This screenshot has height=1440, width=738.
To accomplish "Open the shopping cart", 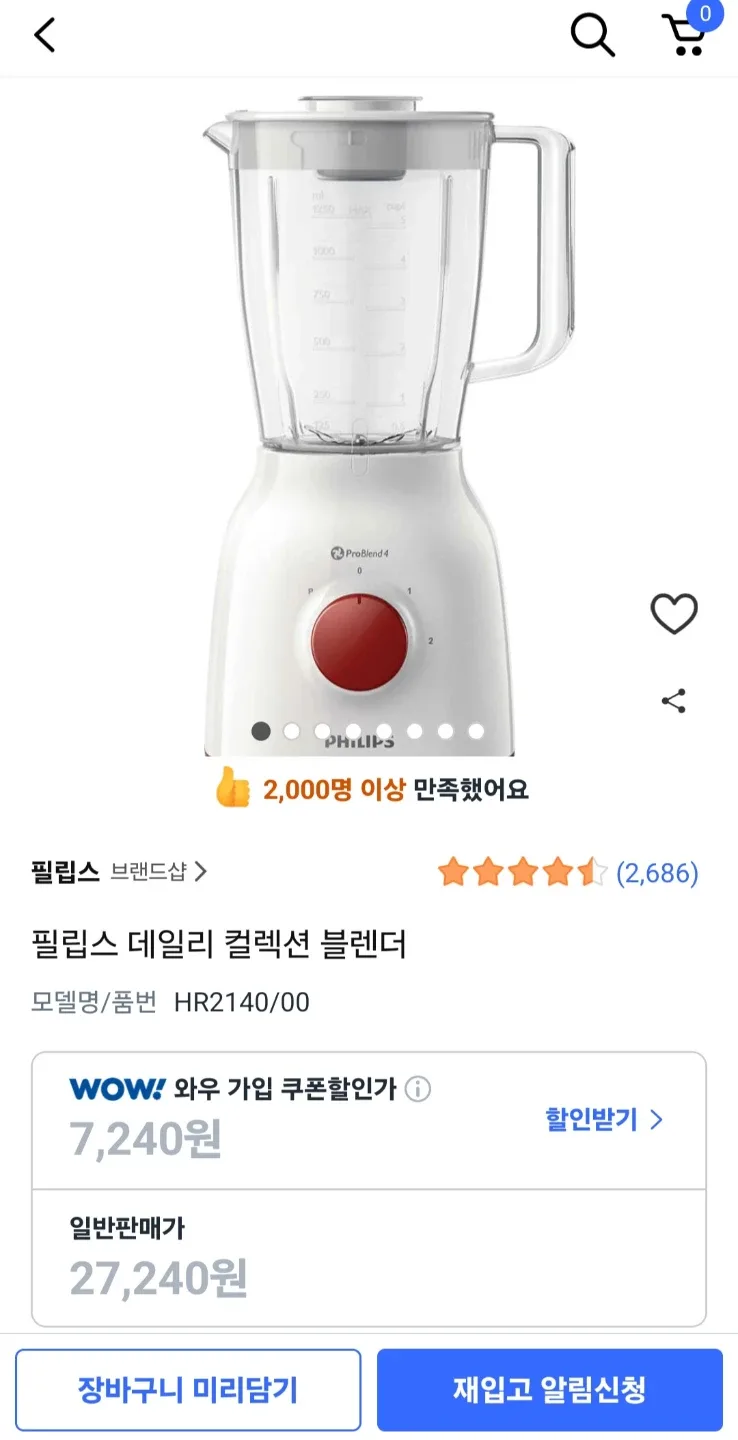I will (x=686, y=35).
